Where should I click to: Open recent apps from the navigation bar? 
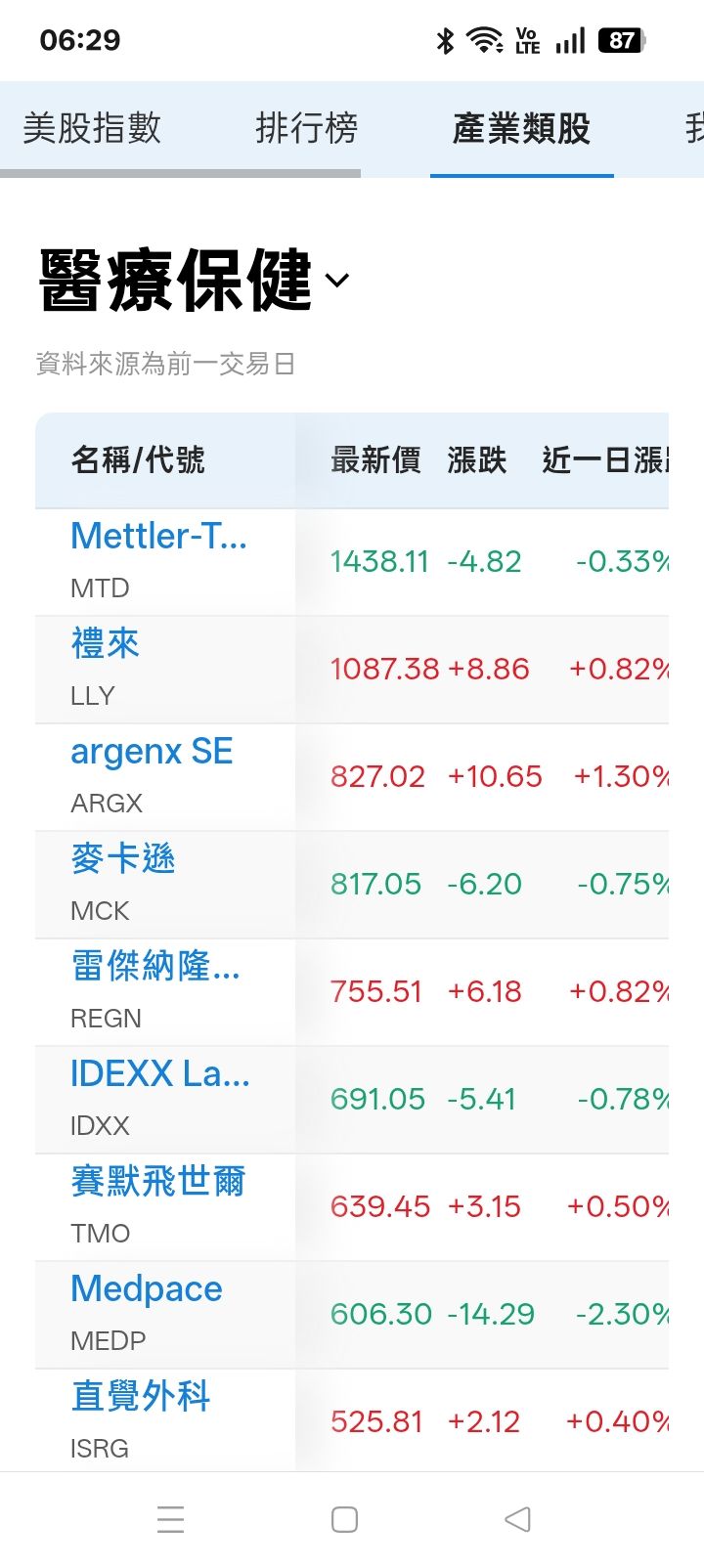(171, 1519)
